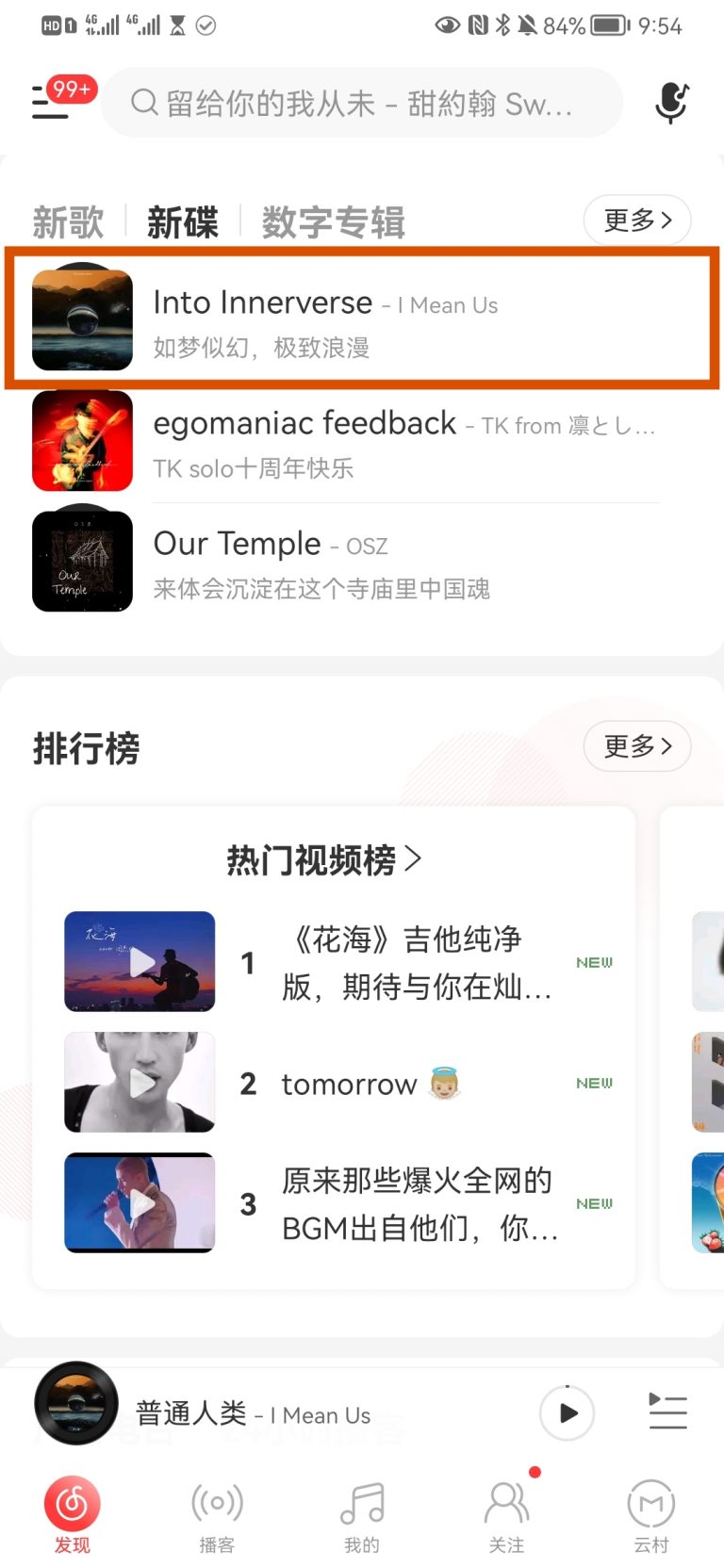Open the 热门视频榜 chart
724x1568 pixels.
coord(323,859)
